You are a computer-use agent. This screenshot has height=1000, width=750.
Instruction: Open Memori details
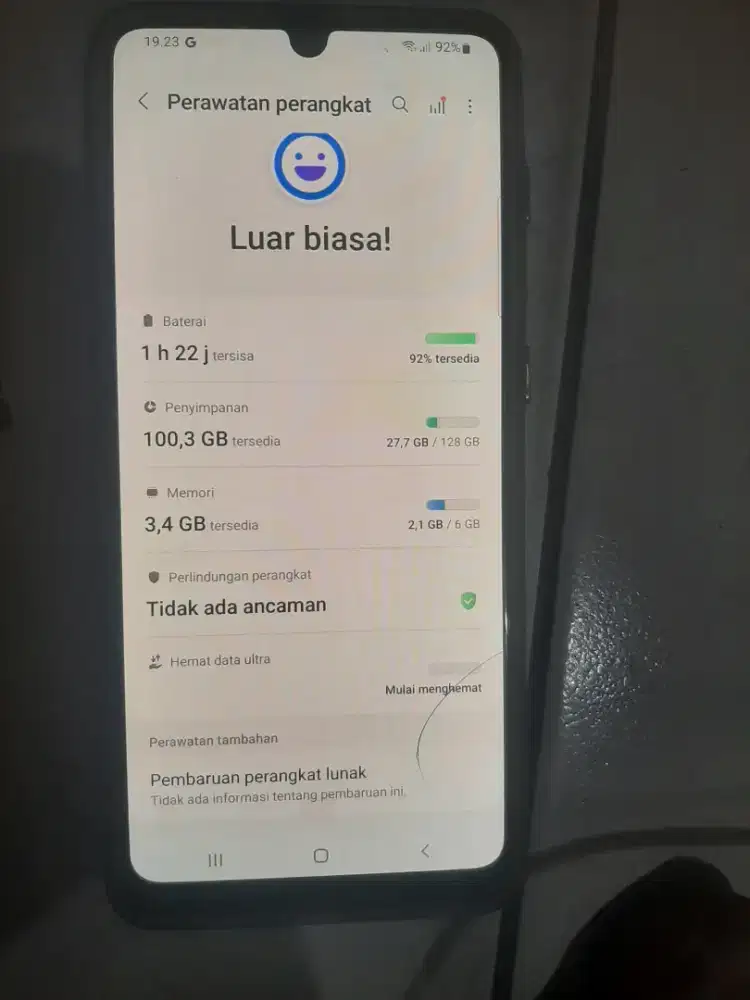click(x=310, y=510)
